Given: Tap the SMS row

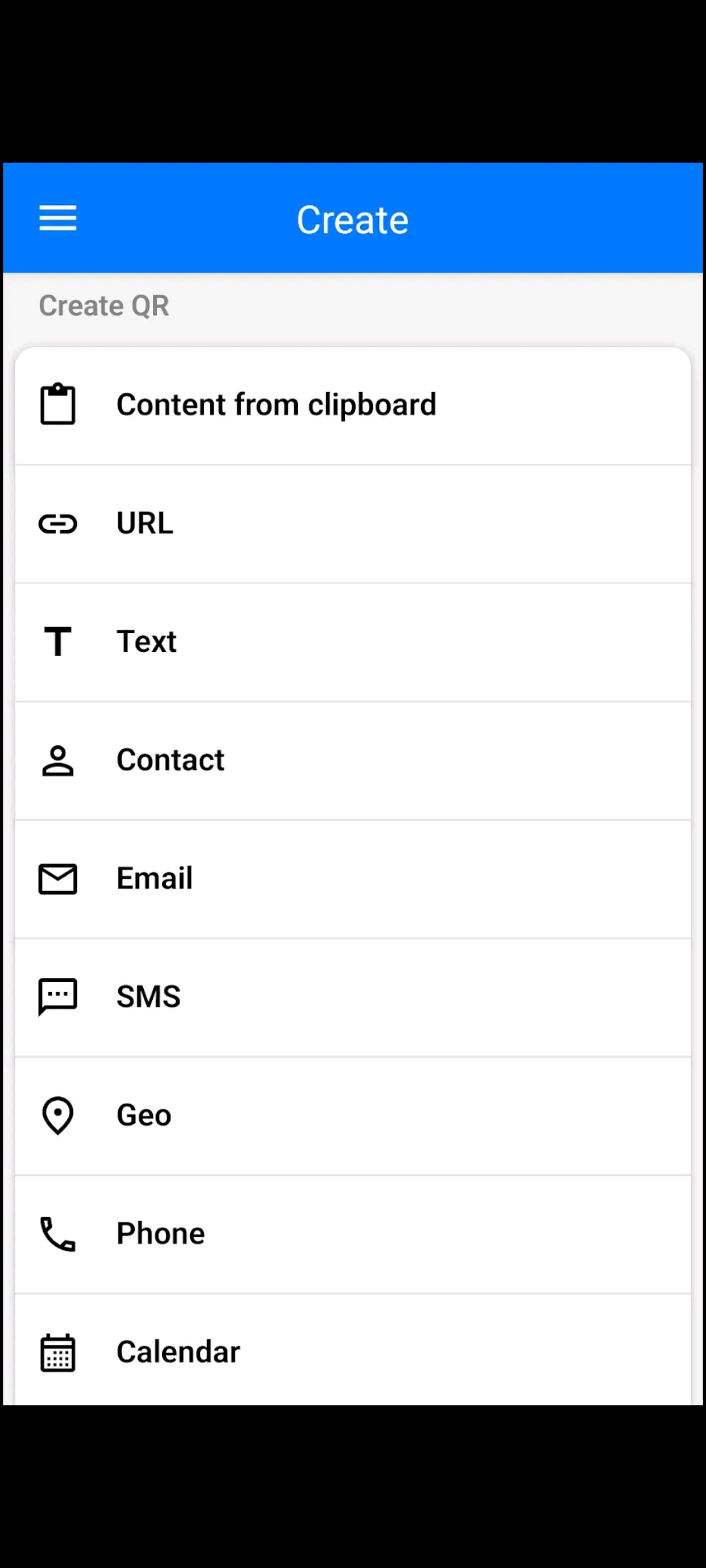Looking at the screenshot, I should (x=353, y=998).
